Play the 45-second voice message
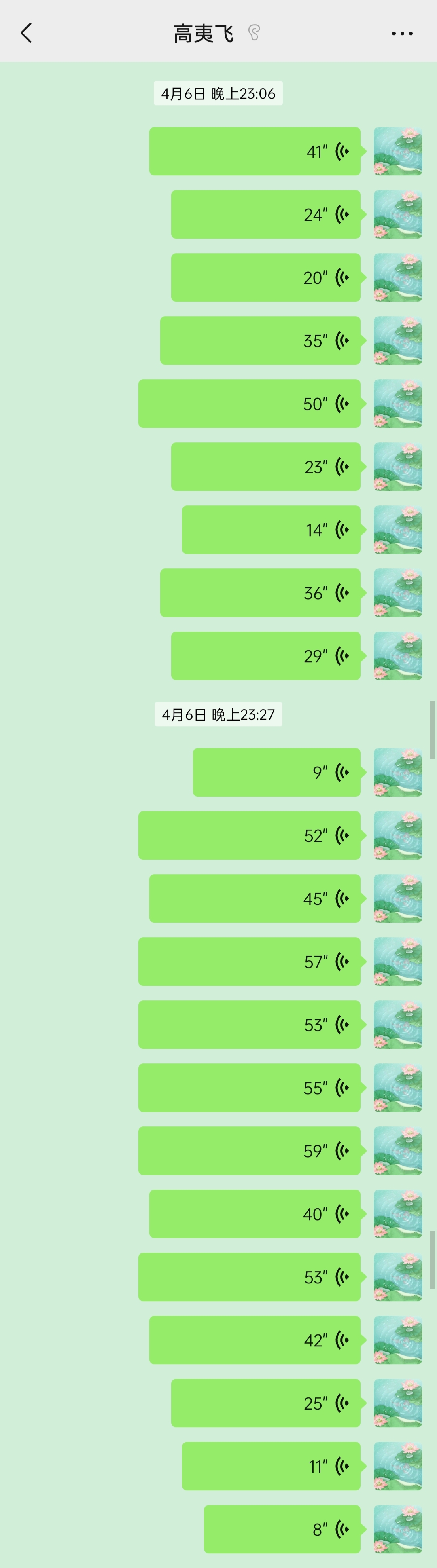The image size is (437, 1568). coord(255,898)
